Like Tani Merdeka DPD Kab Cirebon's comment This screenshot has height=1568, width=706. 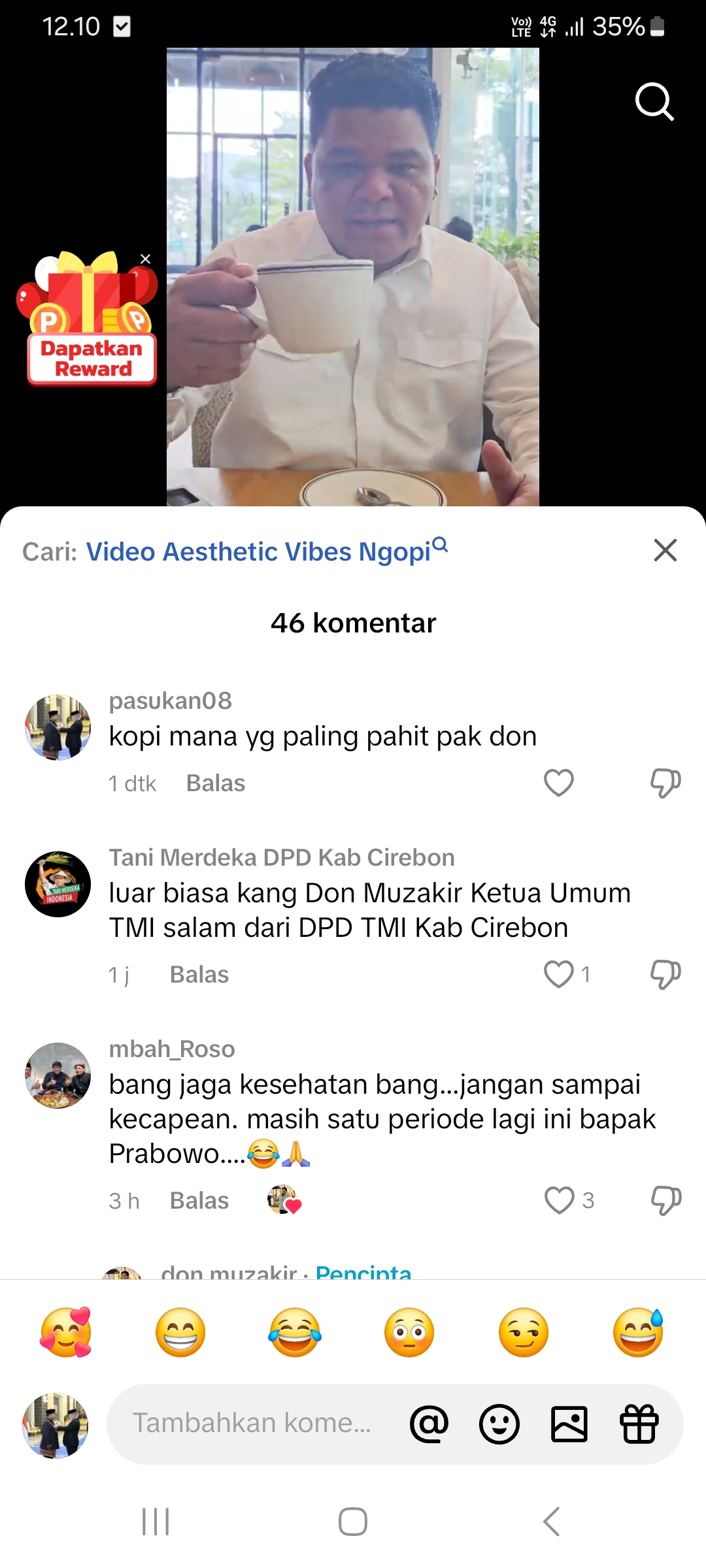559,974
